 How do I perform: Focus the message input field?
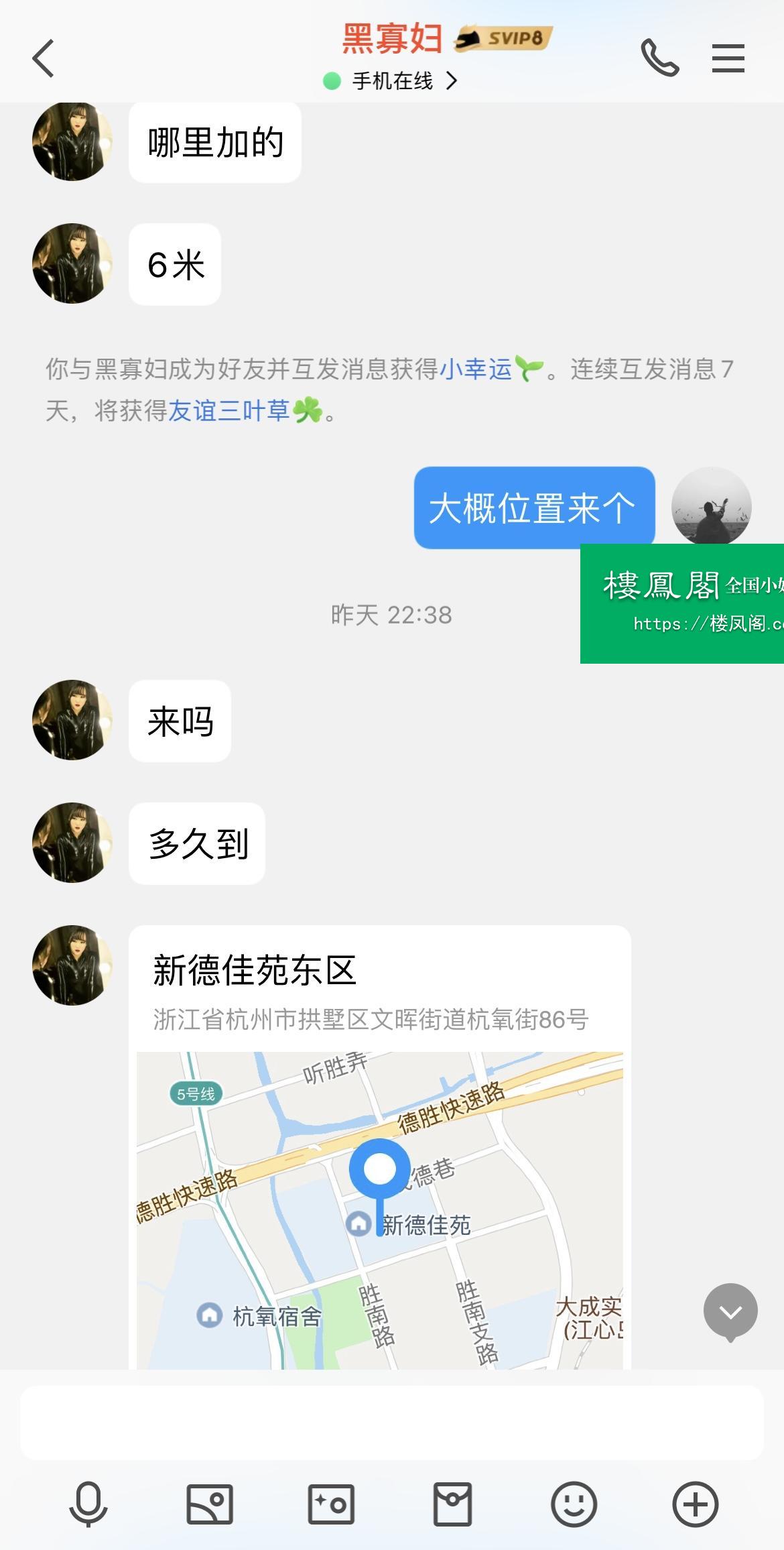392,1422
